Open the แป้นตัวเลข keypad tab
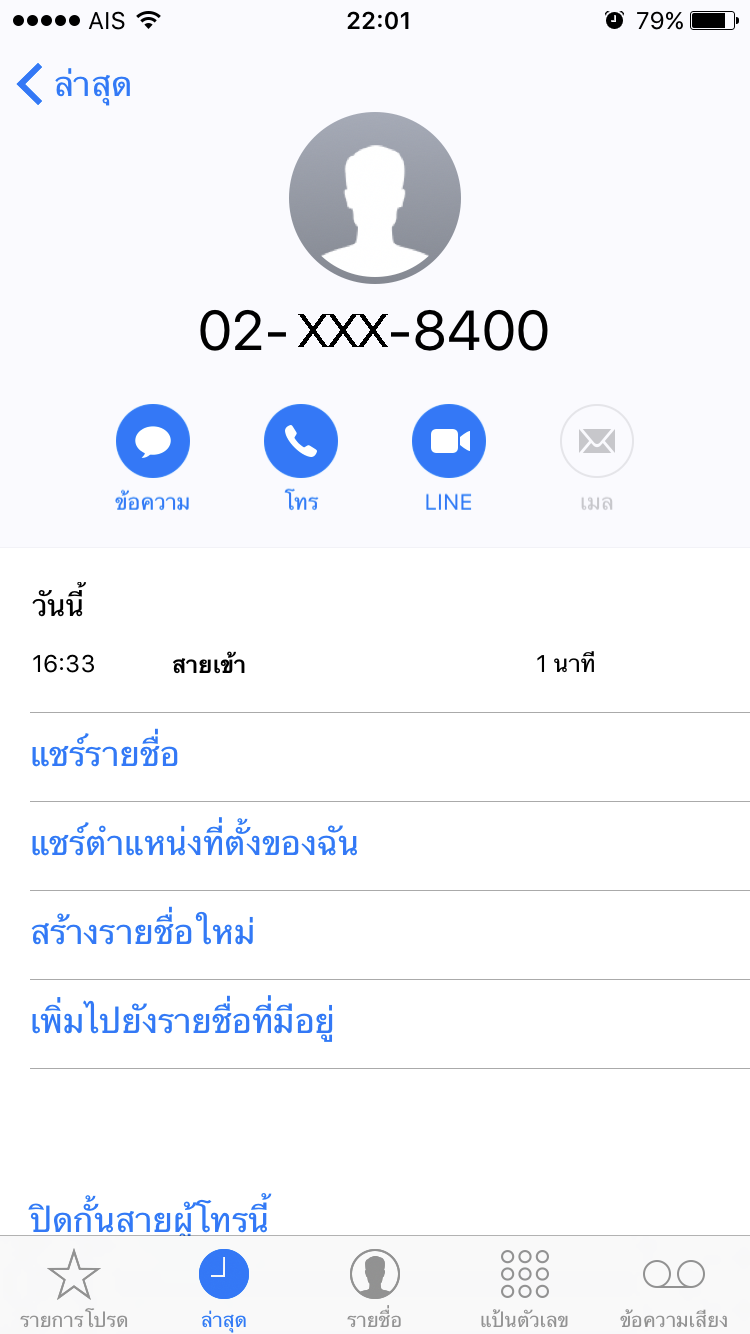 pos(525,1289)
